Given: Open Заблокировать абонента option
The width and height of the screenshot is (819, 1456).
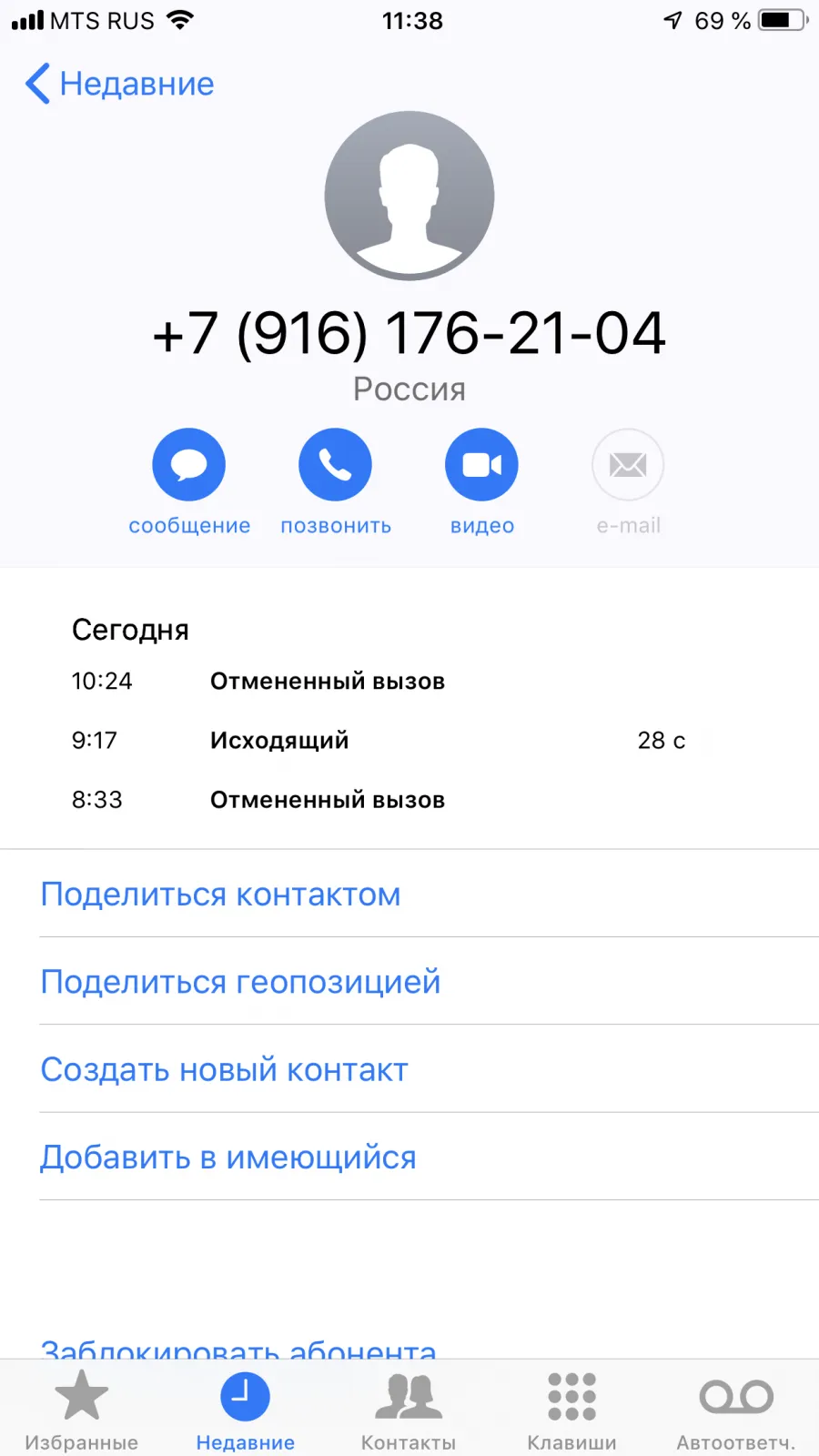Looking at the screenshot, I should 238,1349.
